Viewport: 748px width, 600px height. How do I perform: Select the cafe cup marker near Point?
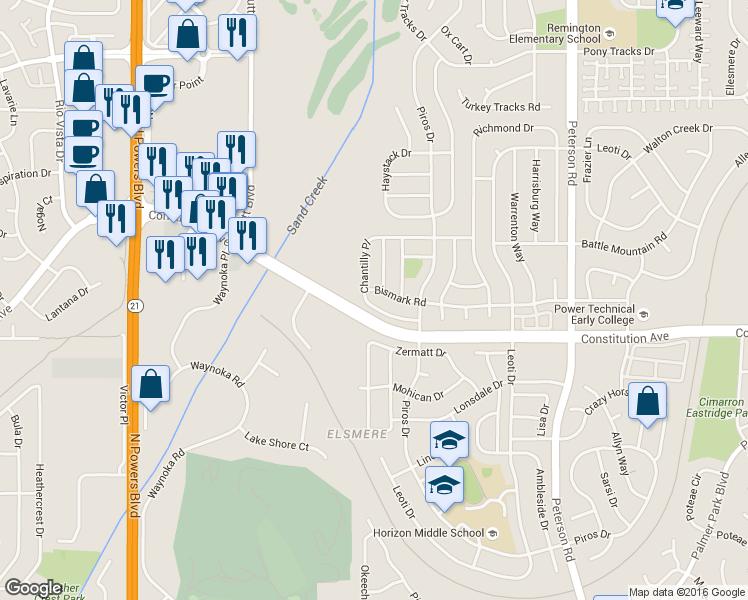pos(154,83)
